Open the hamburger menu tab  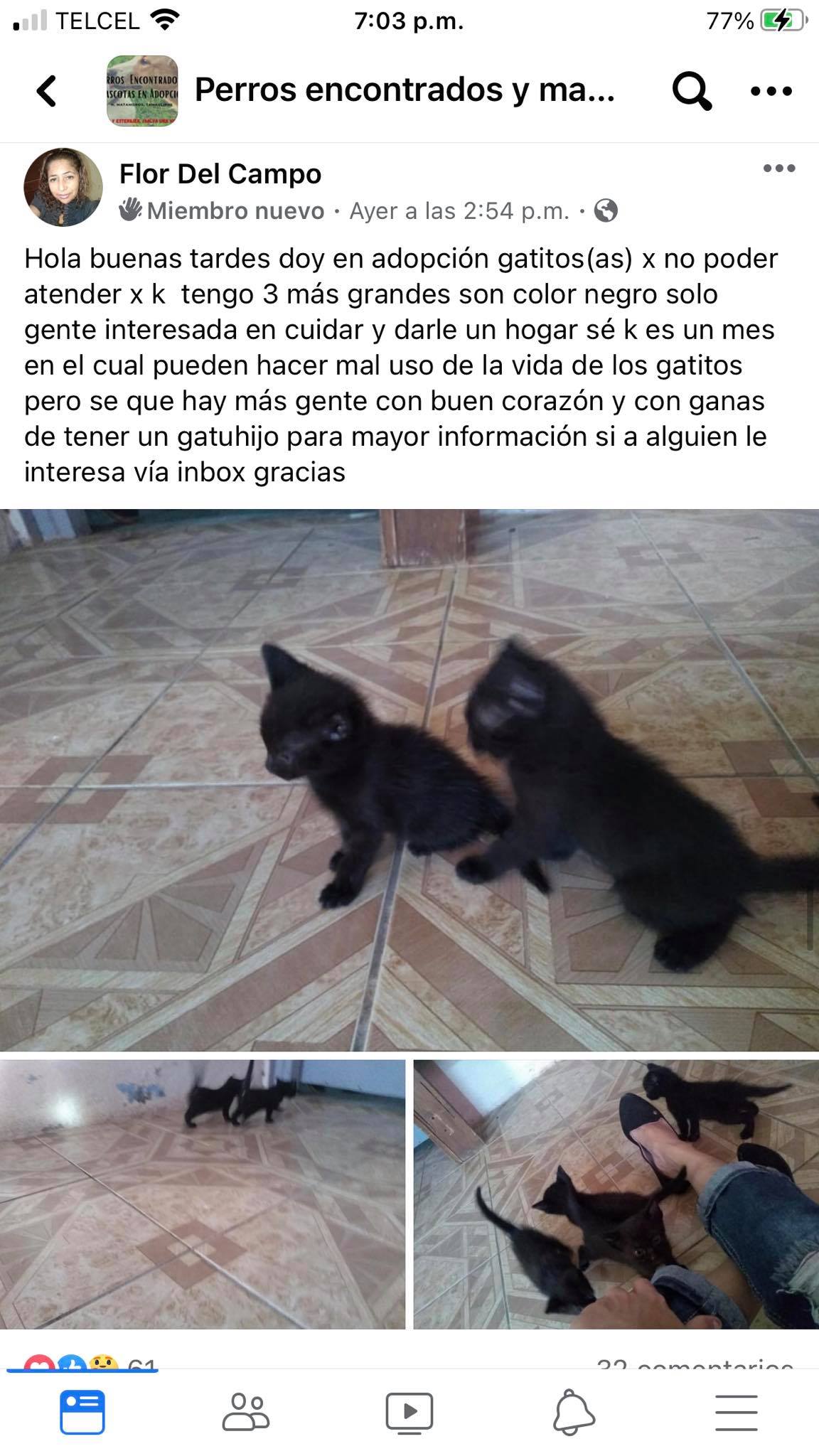[737, 1411]
